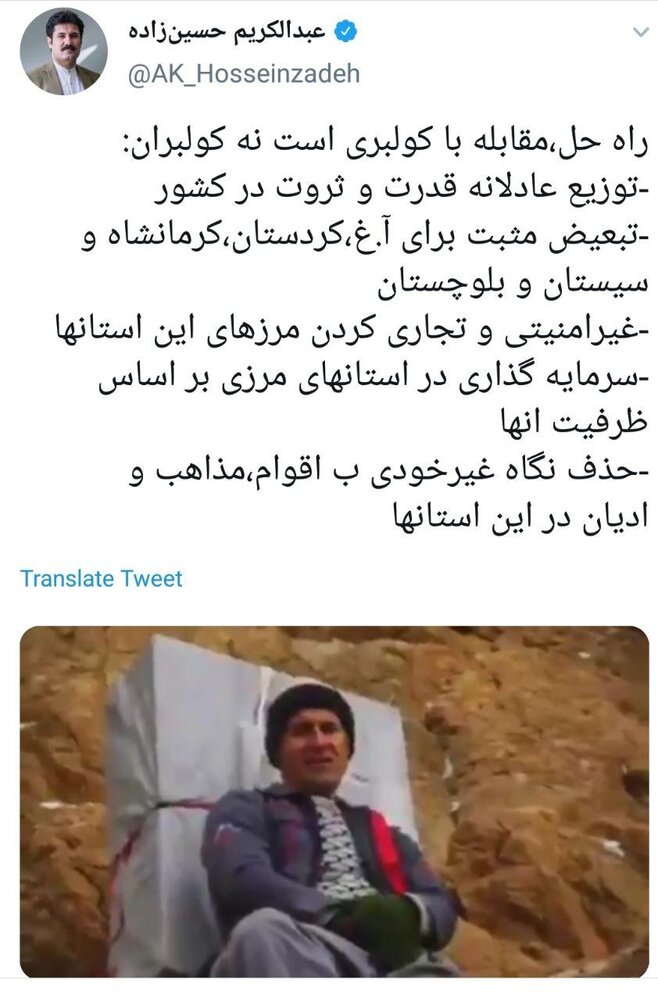Tap the Translate Tweet link
The height and width of the screenshot is (1000, 658).
(102, 578)
